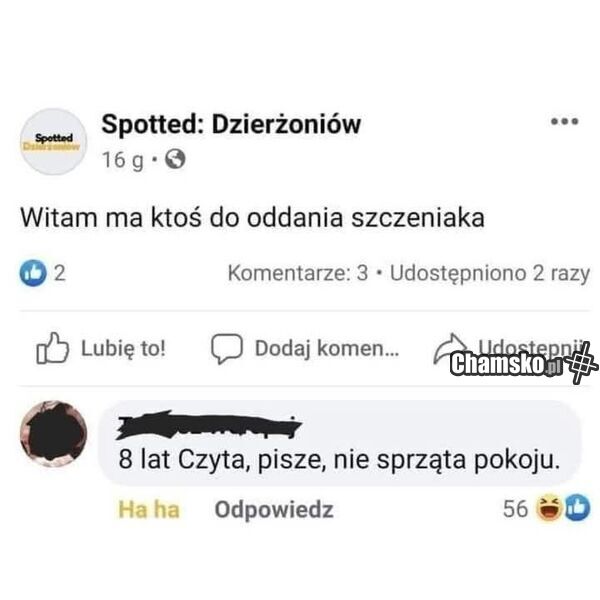Tap the Ha ha reaction under the comment
Image resolution: width=600 pixels, height=600 pixels.
149,510
